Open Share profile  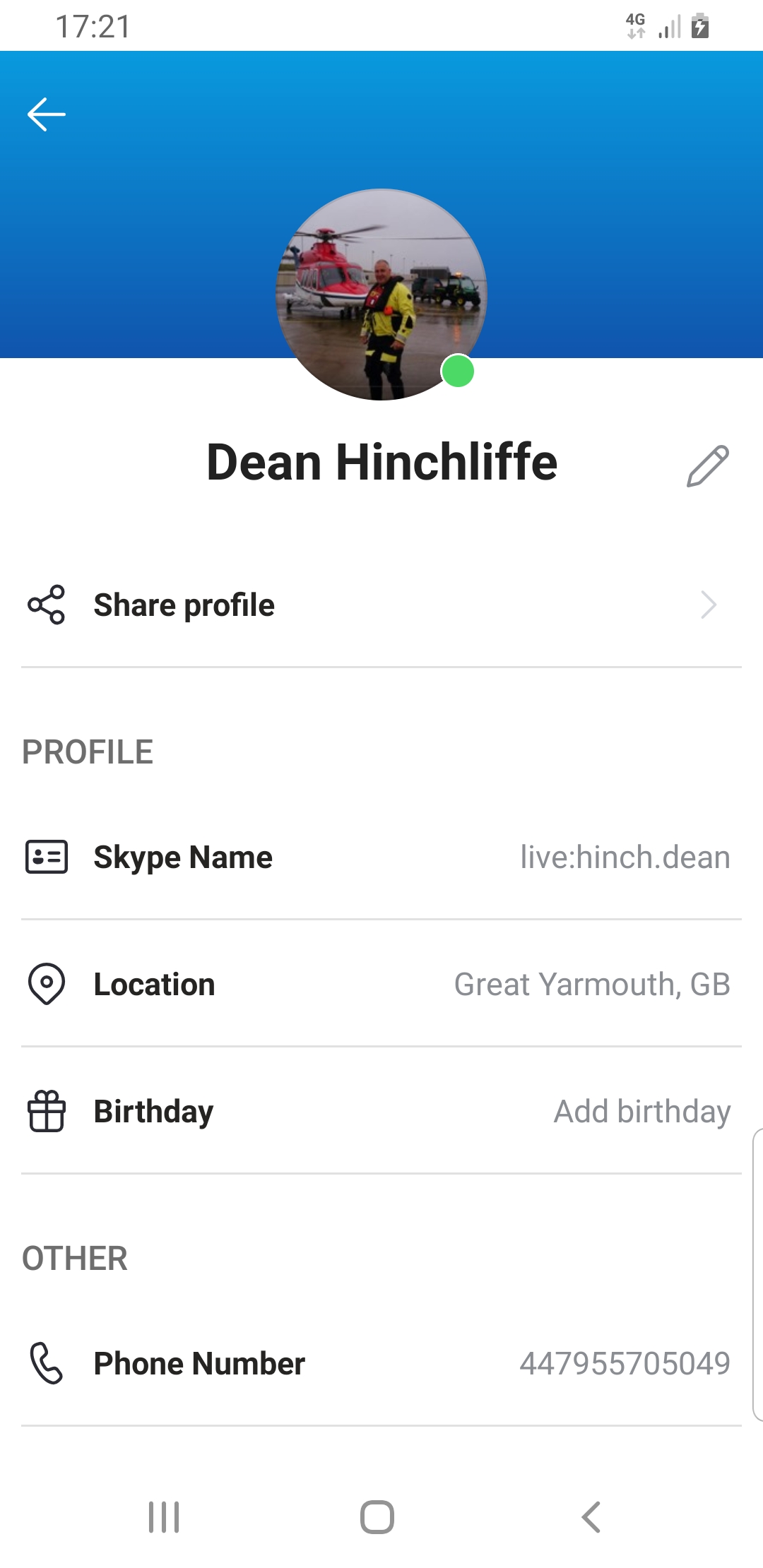click(381, 605)
